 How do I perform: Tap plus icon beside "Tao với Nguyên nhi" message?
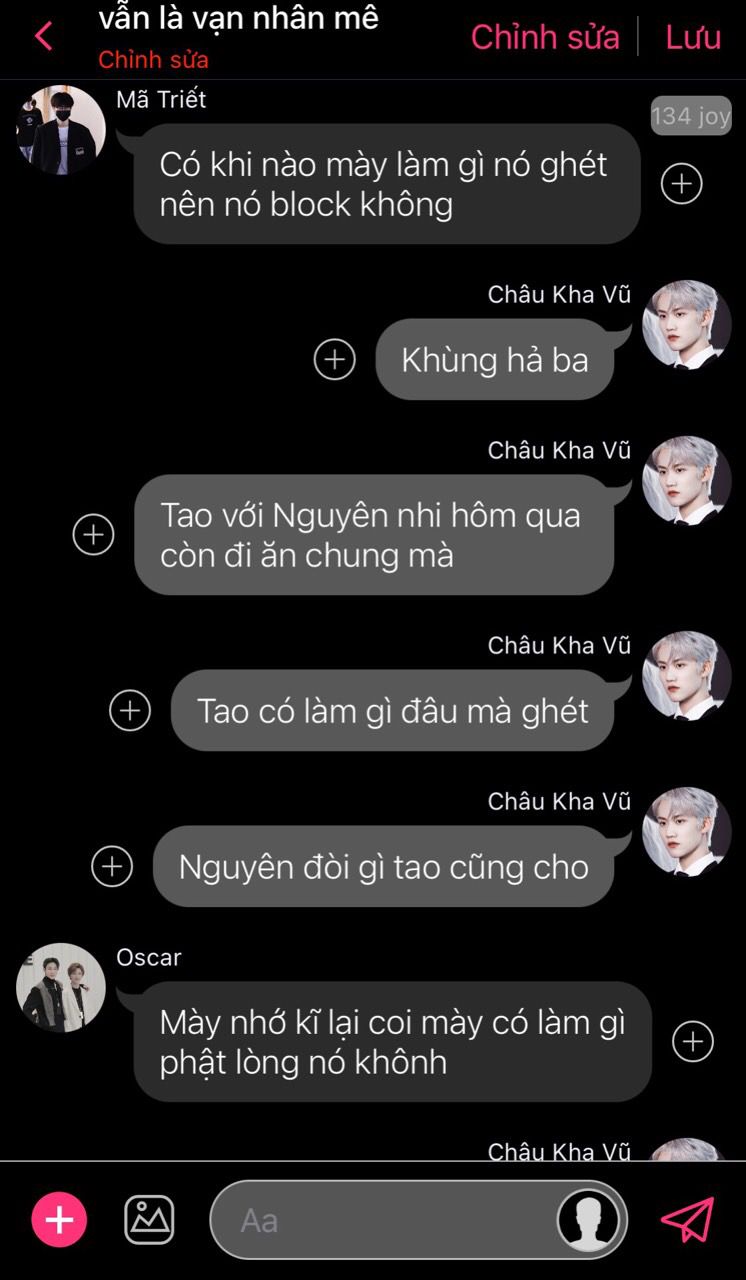[x=94, y=535]
